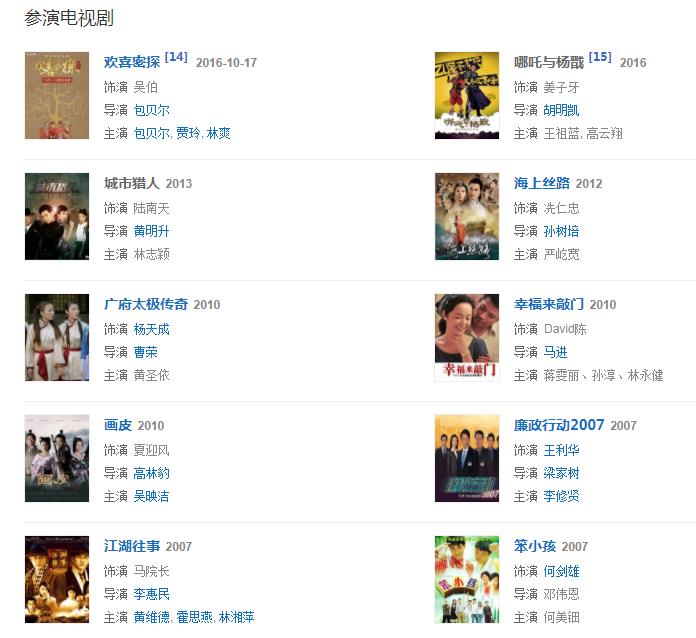Open the 欢喜密探 drama title link
This screenshot has width=696, height=638.
click(132, 62)
